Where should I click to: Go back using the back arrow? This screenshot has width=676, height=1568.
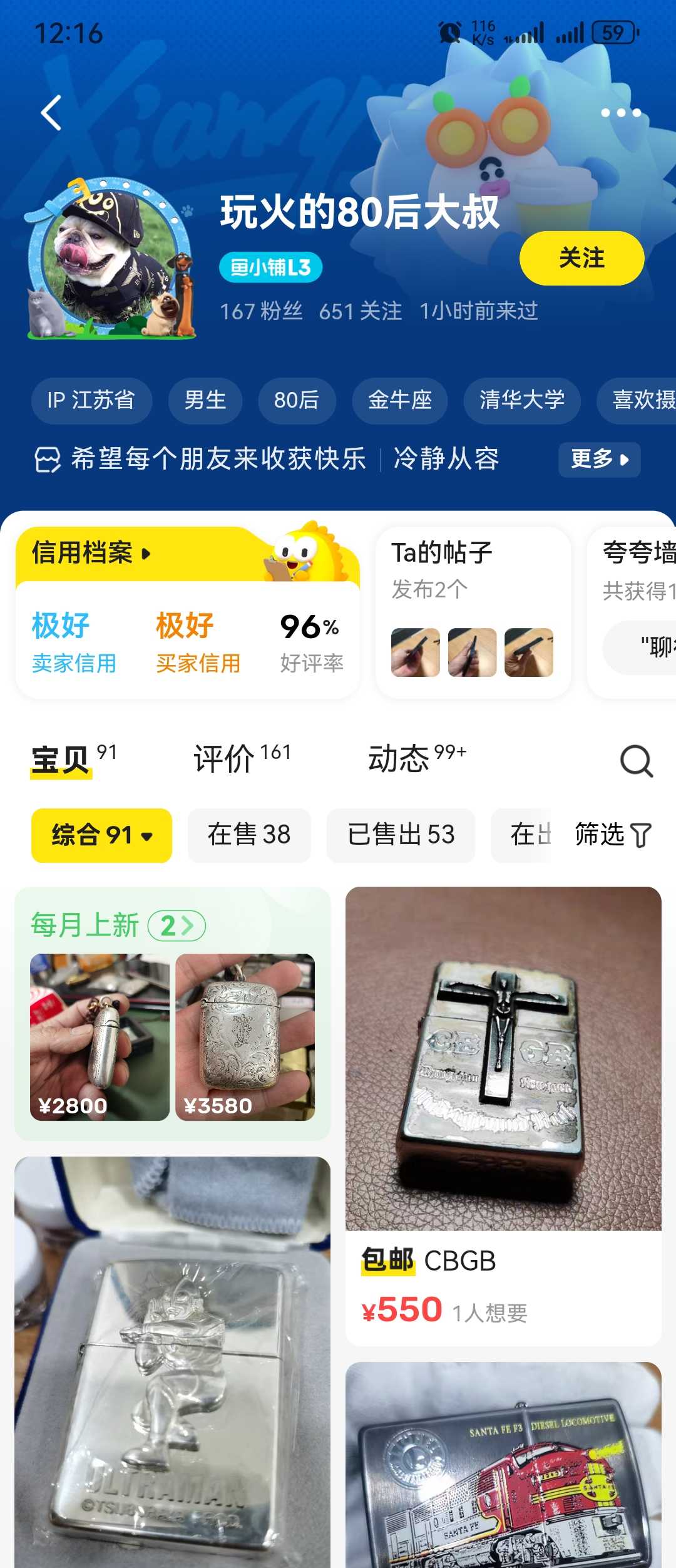(x=51, y=113)
